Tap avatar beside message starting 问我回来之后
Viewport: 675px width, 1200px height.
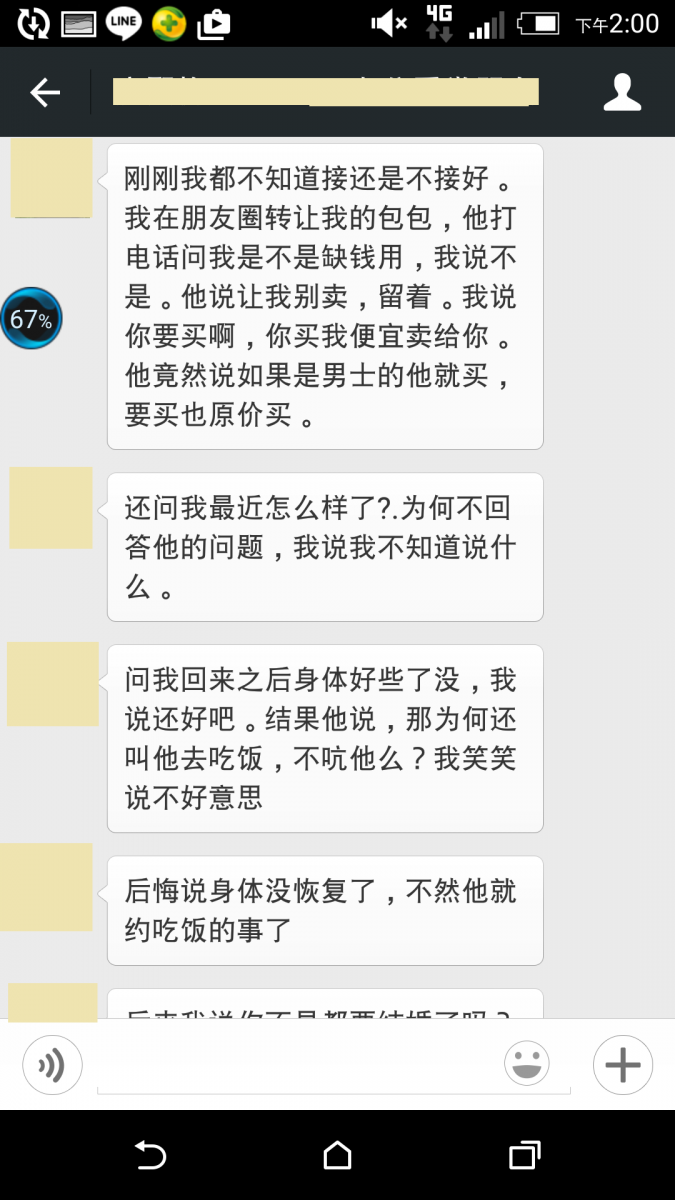pos(53,684)
